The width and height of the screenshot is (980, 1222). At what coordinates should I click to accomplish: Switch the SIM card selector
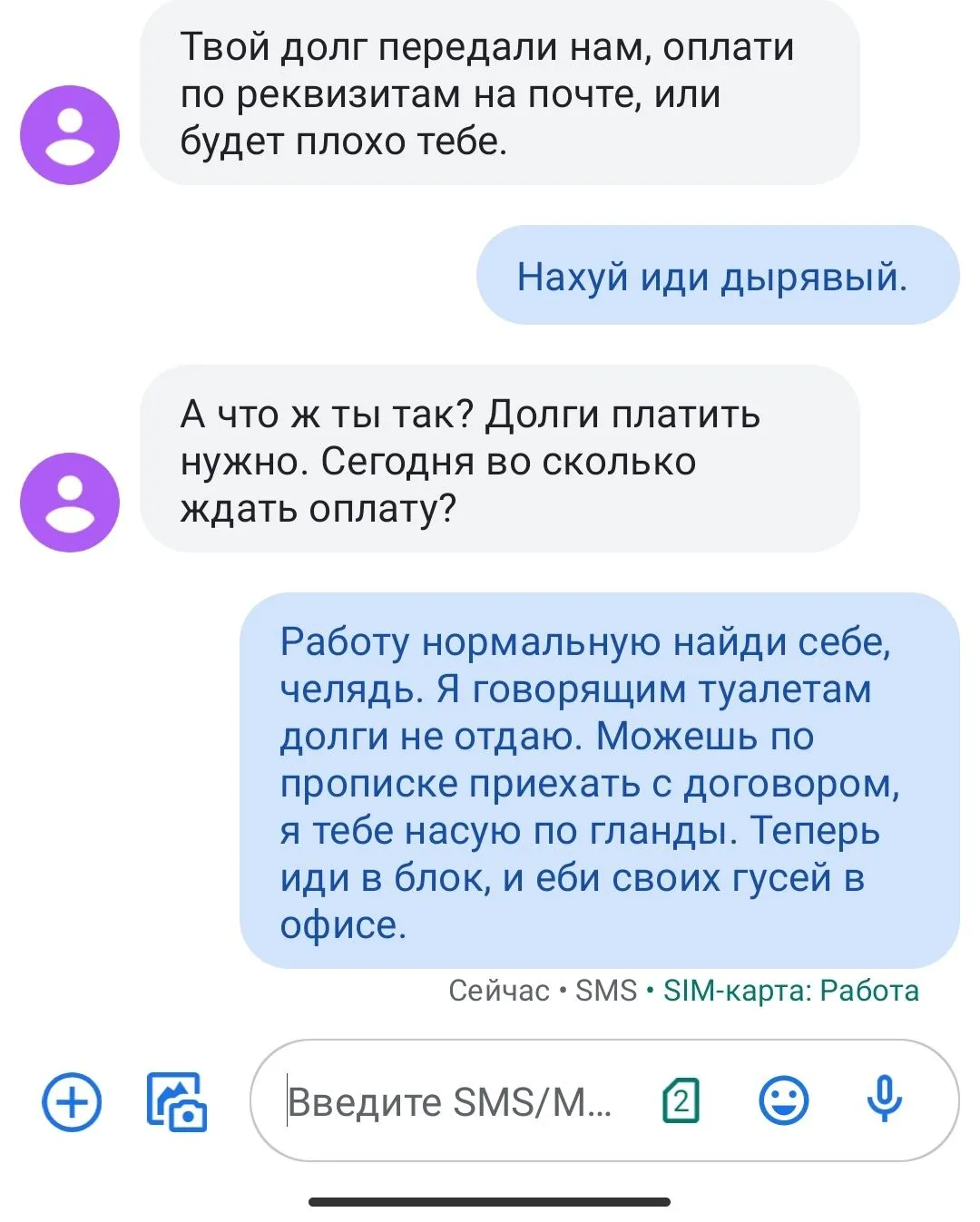(681, 1101)
